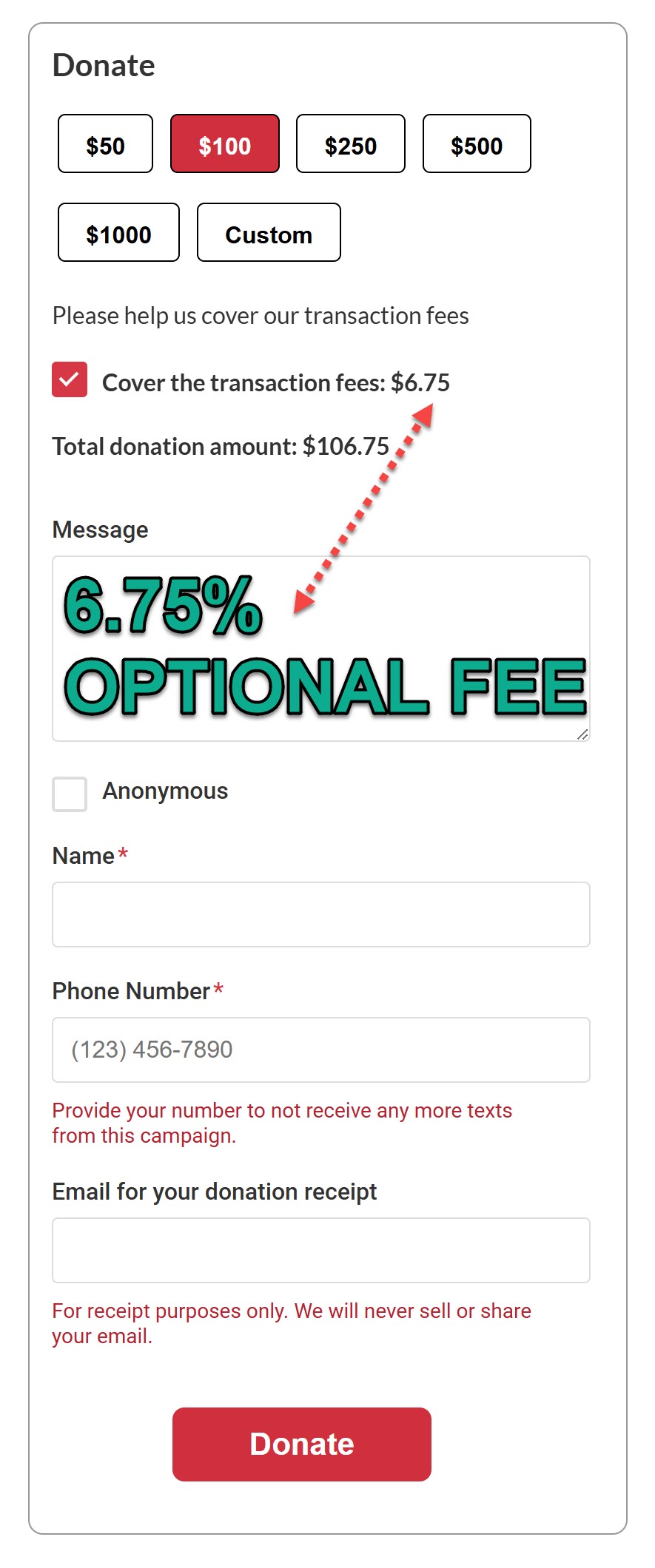Focus the Phone Number field

tap(321, 1050)
